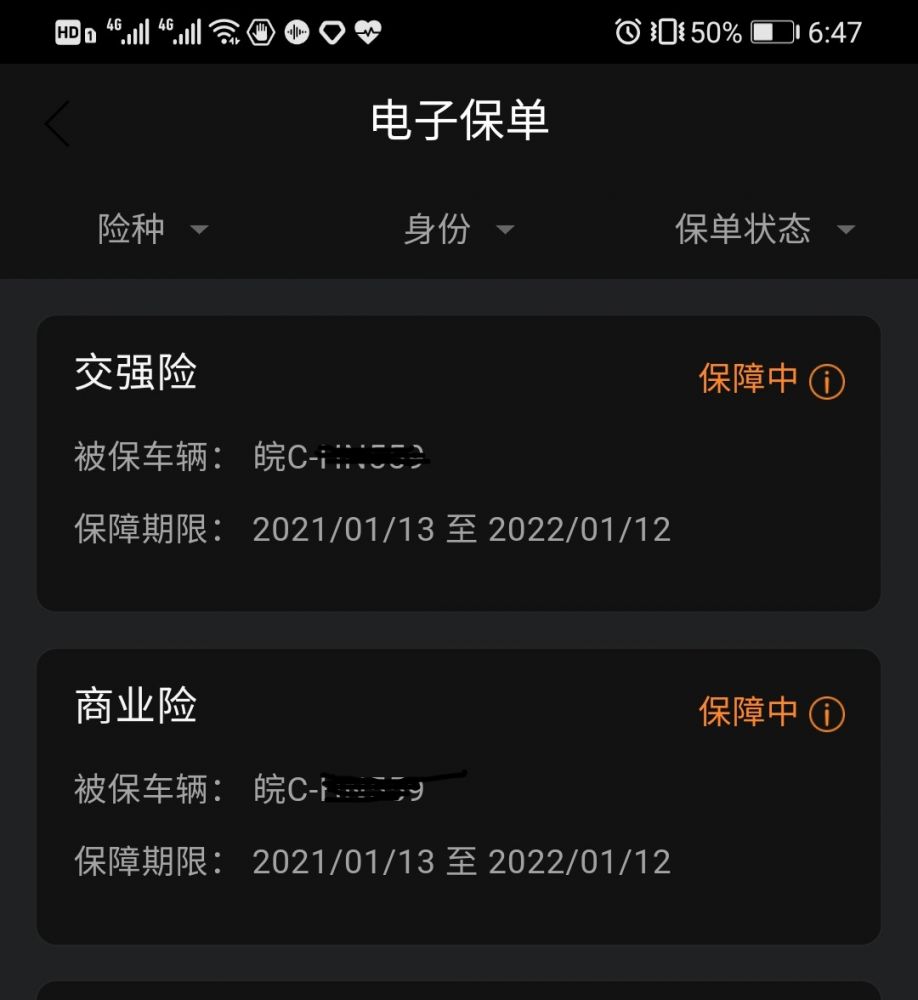The width and height of the screenshot is (918, 1000).
Task: Go back from the 电子保单 page
Action: pyautogui.click(x=57, y=125)
